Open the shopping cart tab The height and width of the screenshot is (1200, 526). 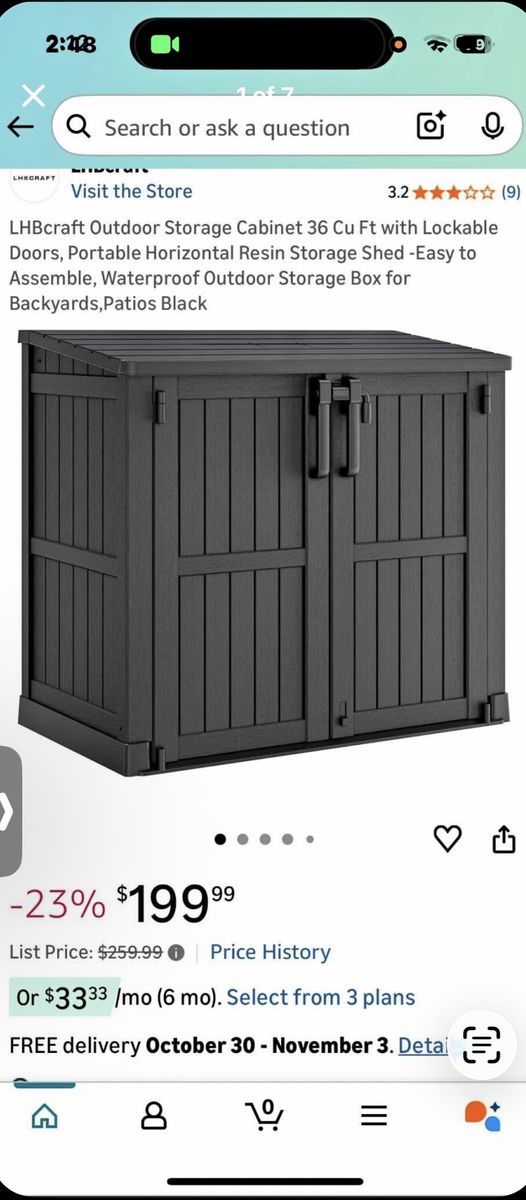click(x=264, y=1115)
